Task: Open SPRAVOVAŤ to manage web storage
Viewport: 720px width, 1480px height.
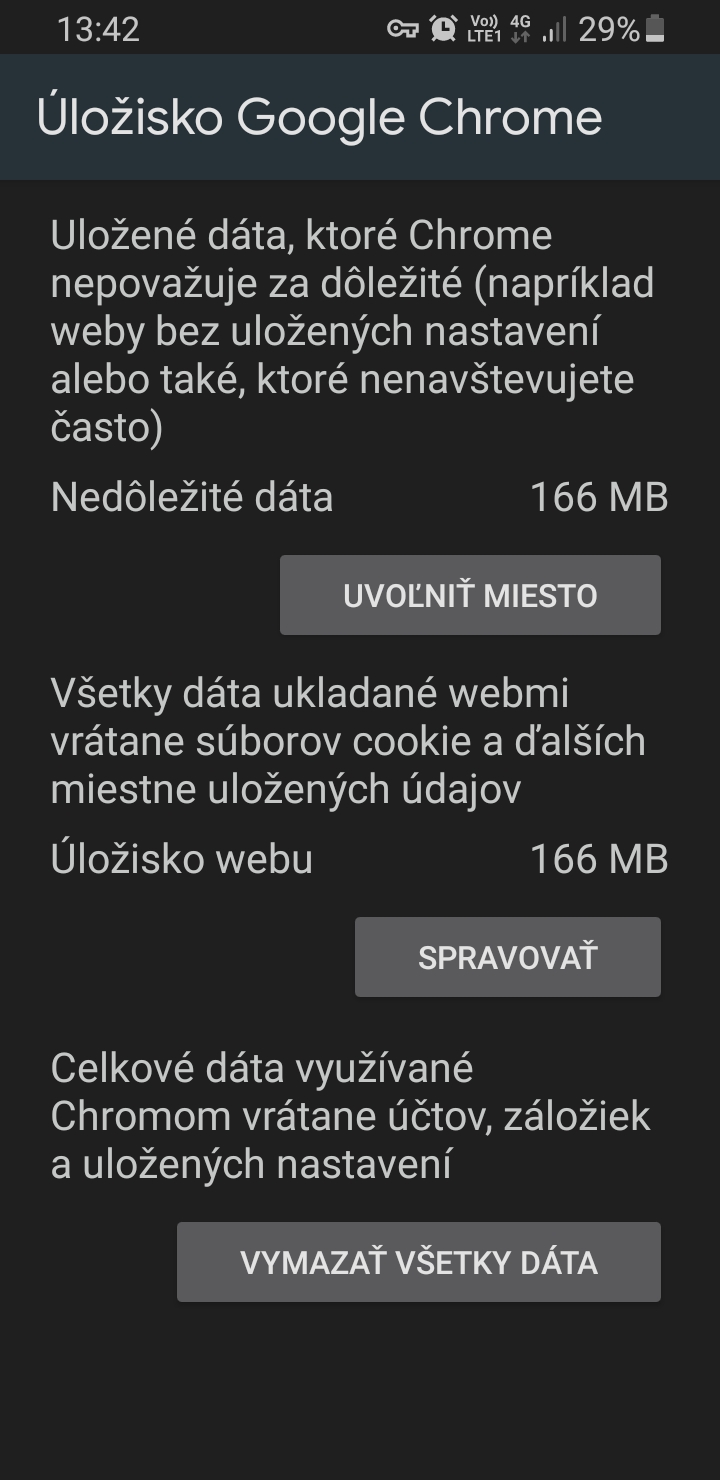Action: (507, 957)
